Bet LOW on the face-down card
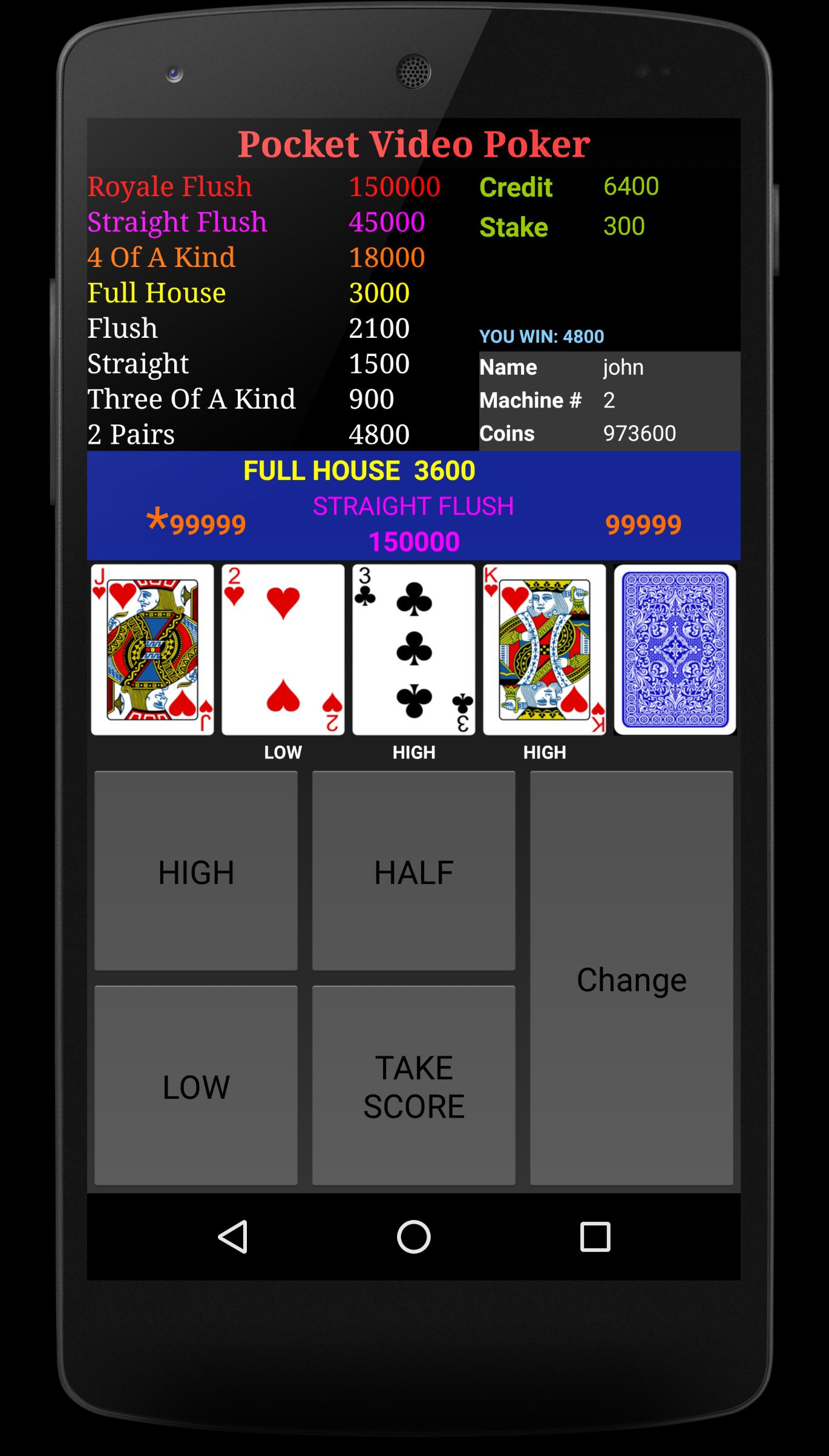Screen dimensions: 829x1456 pos(195,1085)
